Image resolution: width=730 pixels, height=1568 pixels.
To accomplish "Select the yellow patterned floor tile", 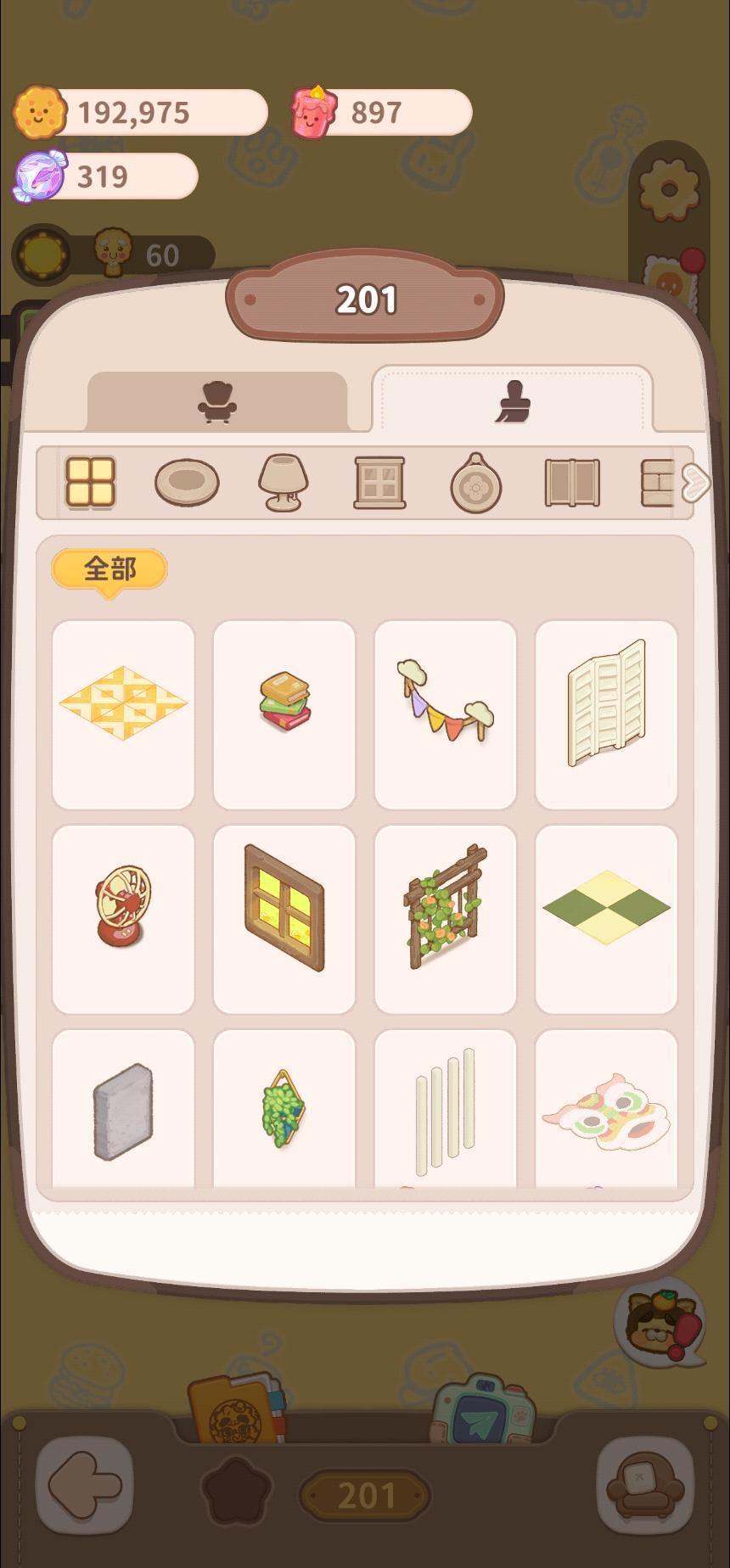I will 123,714.
